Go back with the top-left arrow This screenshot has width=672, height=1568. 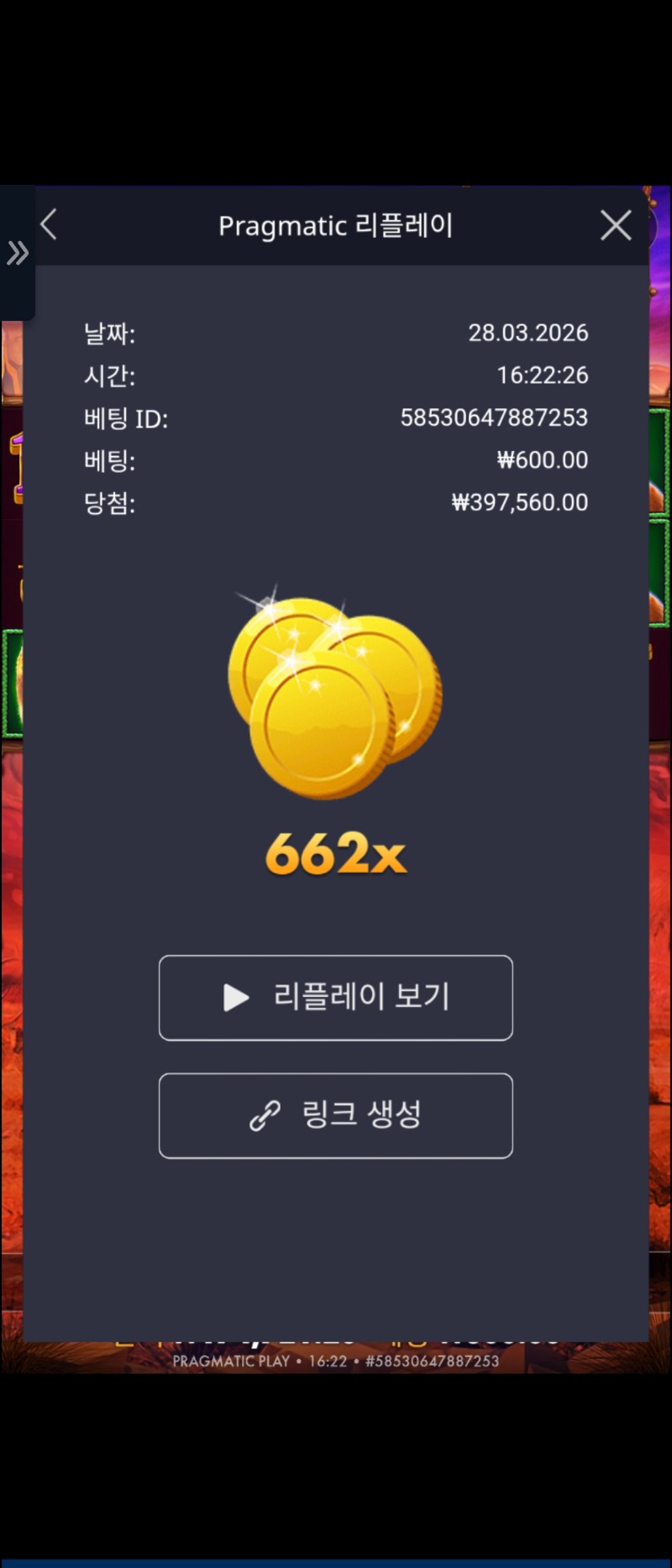click(49, 224)
